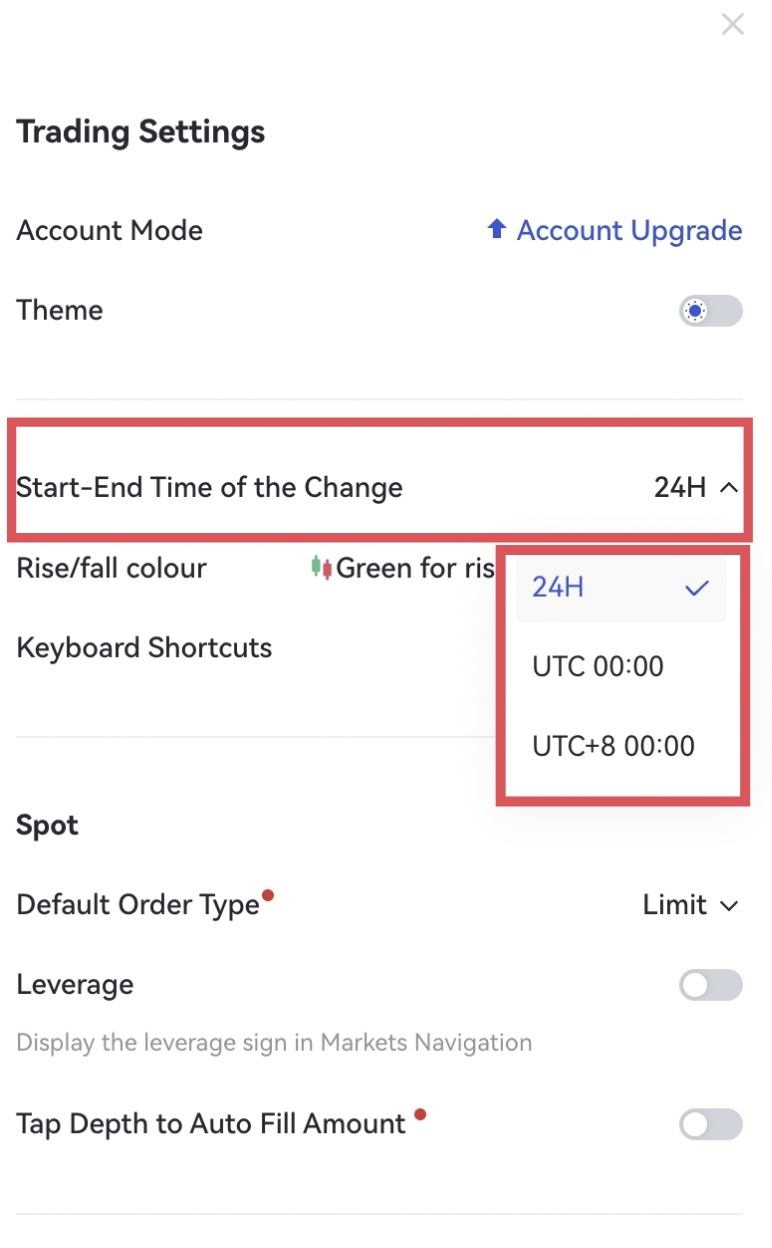Open Keyboard Shortcuts settings

(x=145, y=648)
